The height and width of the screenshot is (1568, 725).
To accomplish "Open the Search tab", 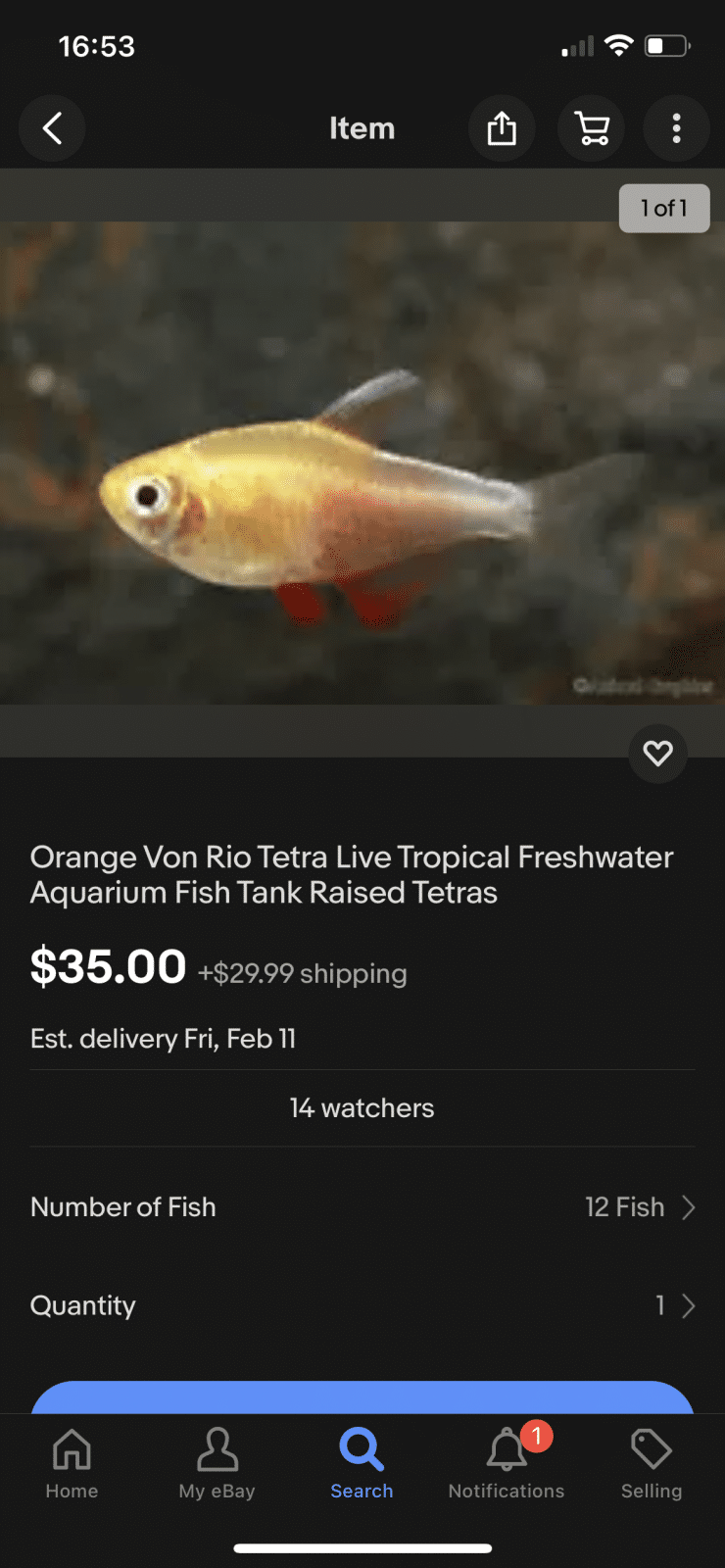I will pos(362,1463).
